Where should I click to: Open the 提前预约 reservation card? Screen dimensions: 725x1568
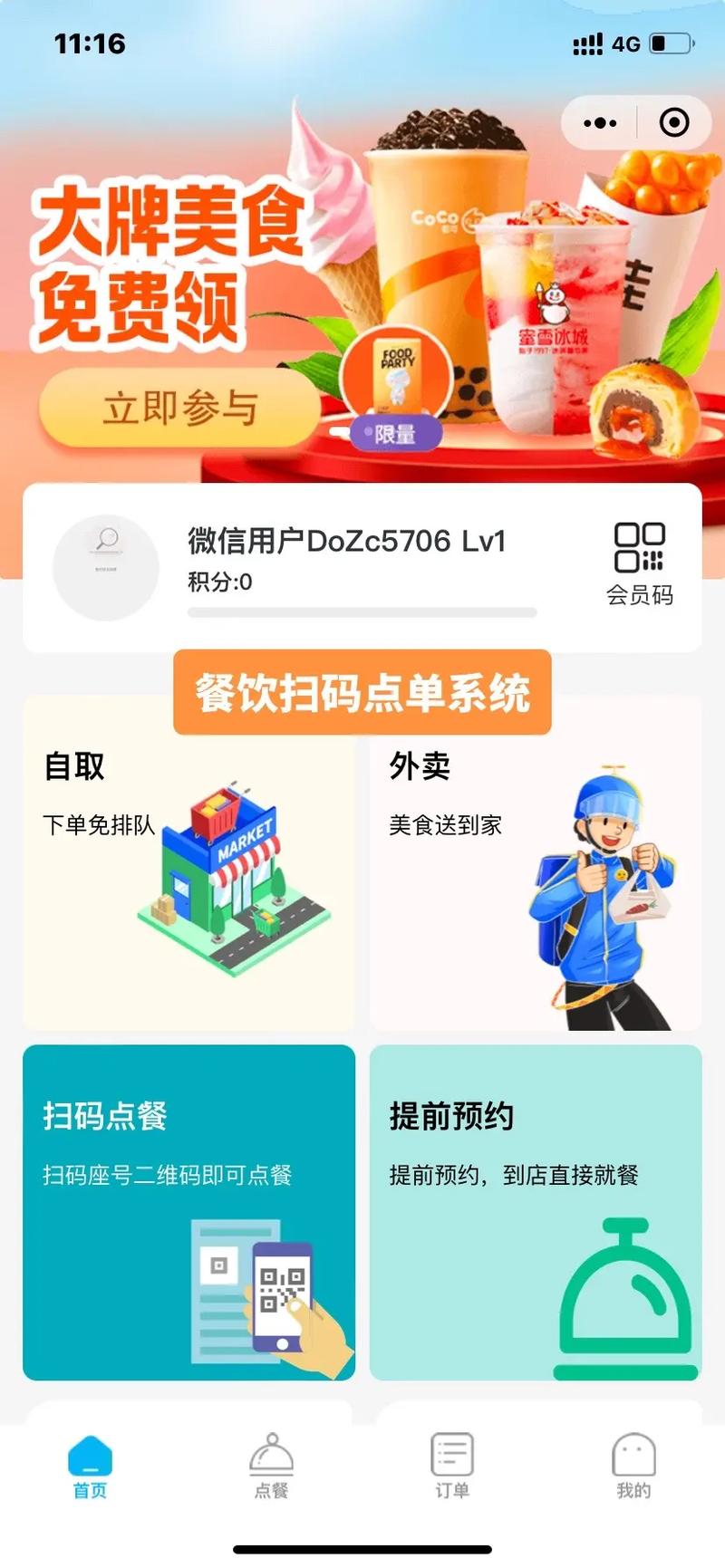pyautogui.click(x=536, y=1213)
